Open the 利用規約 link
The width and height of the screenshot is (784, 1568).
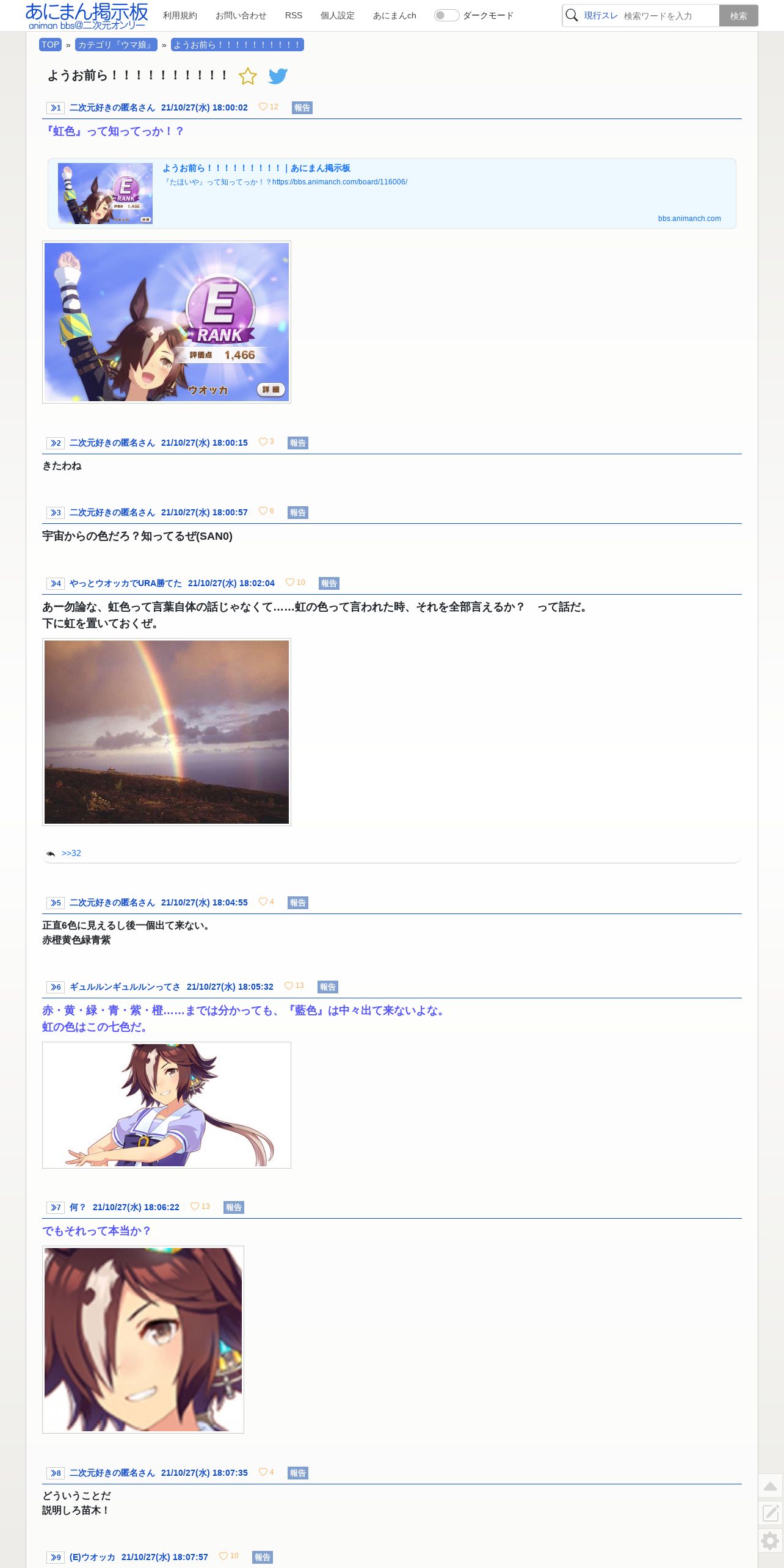coord(180,15)
